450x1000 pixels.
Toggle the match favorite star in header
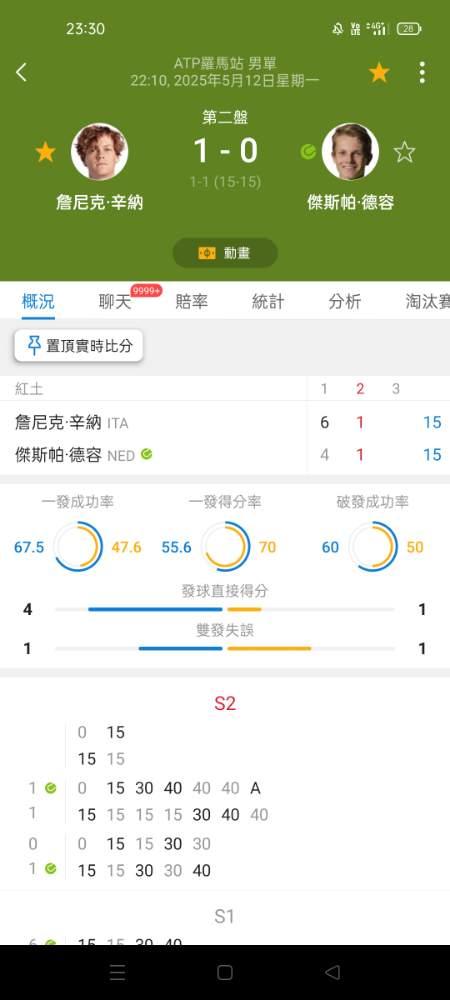(379, 73)
